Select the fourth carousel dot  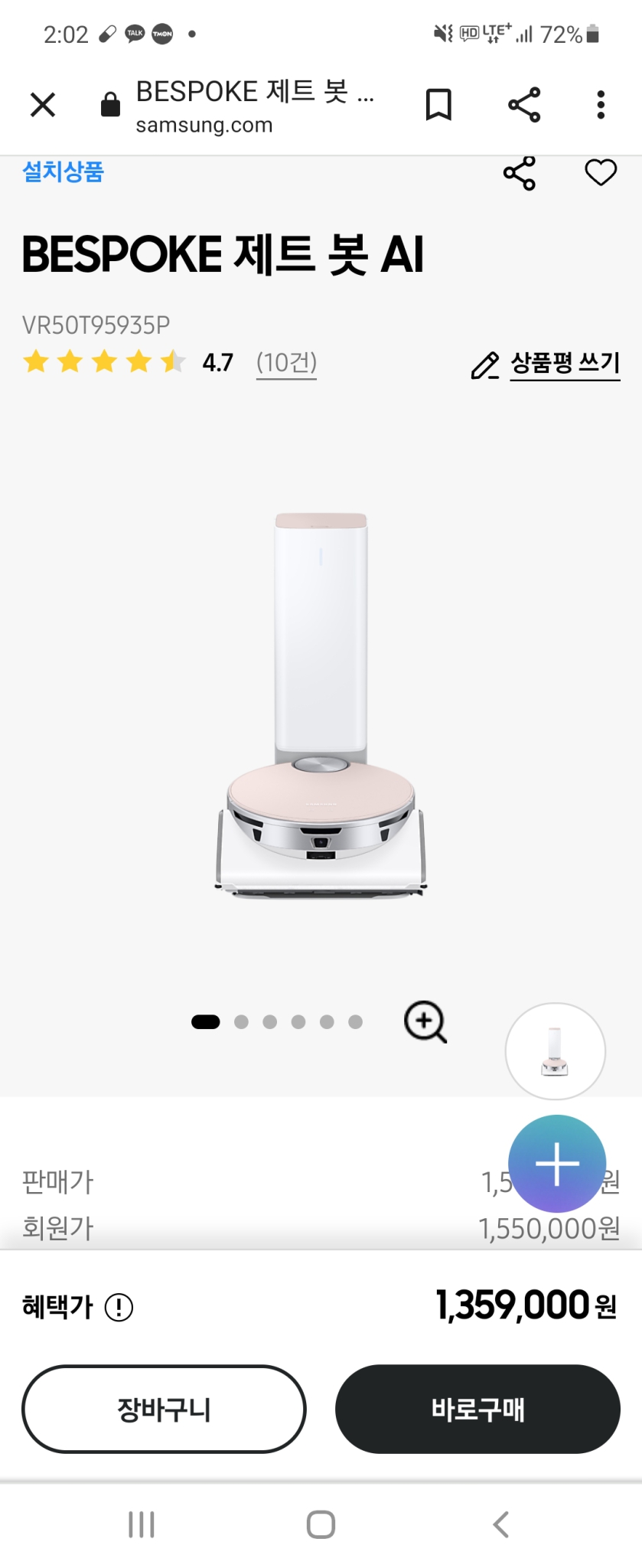click(298, 1021)
